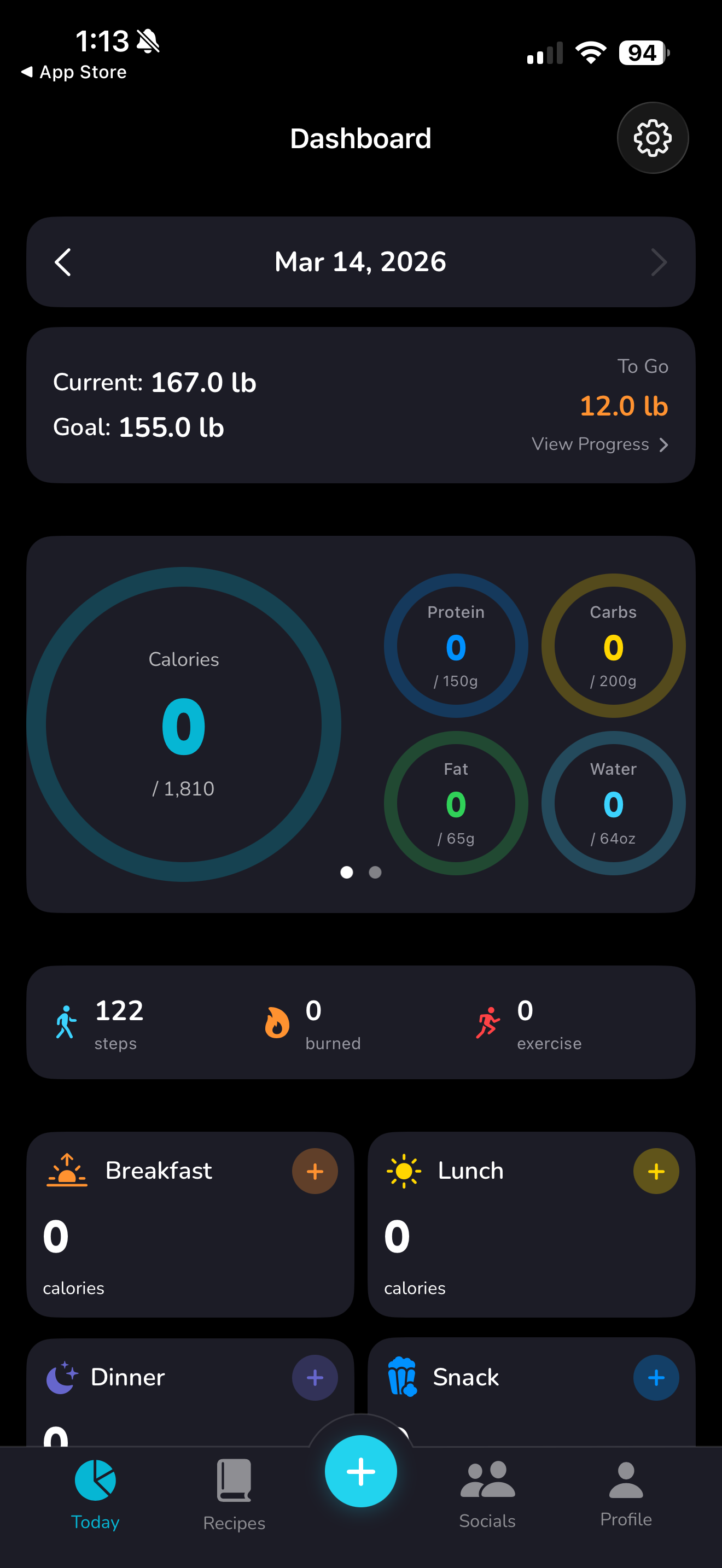Click the Lunch sun icon
This screenshot has height=1568, width=722.
(404, 1170)
